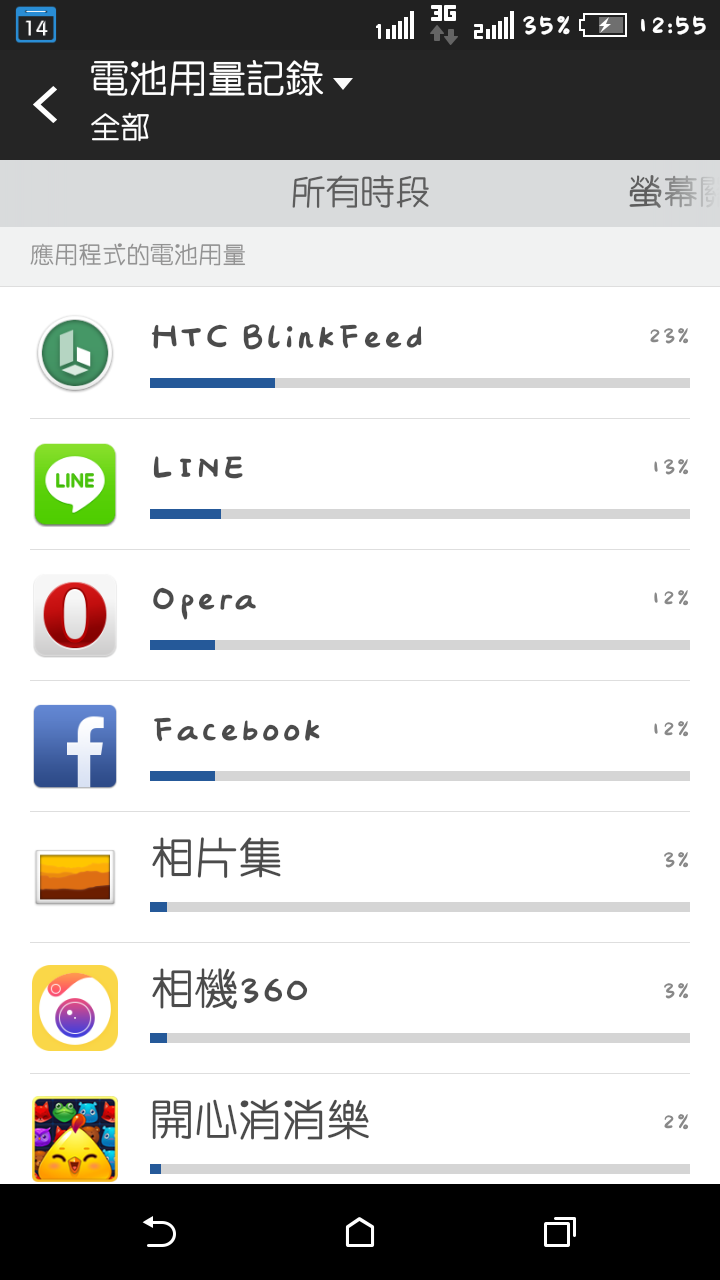Open 開心消消樂 battery usage
Viewport: 720px width, 1280px height.
pos(360,1129)
